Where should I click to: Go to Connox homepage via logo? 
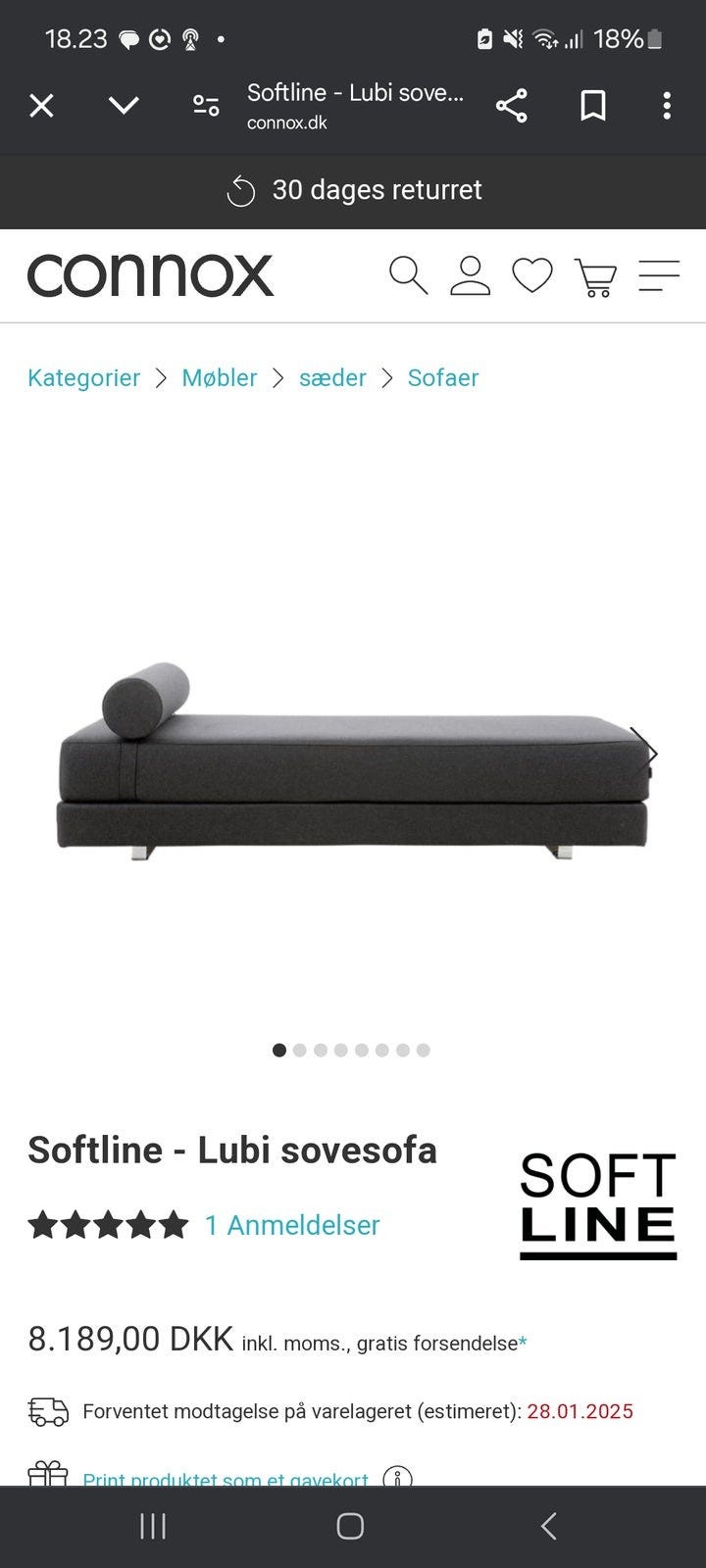150,275
